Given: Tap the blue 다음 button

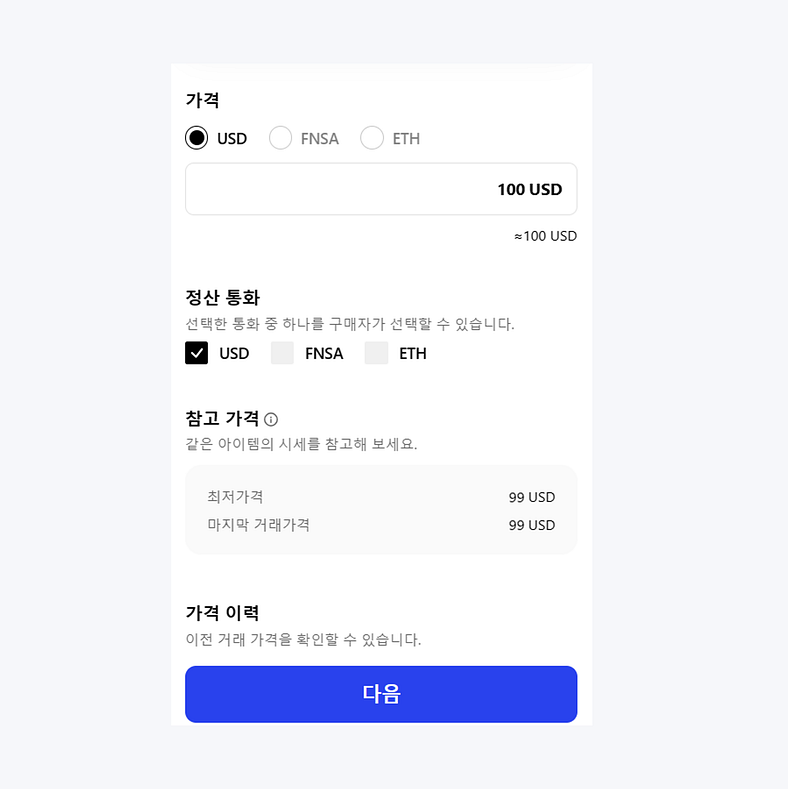Looking at the screenshot, I should (x=381, y=694).
